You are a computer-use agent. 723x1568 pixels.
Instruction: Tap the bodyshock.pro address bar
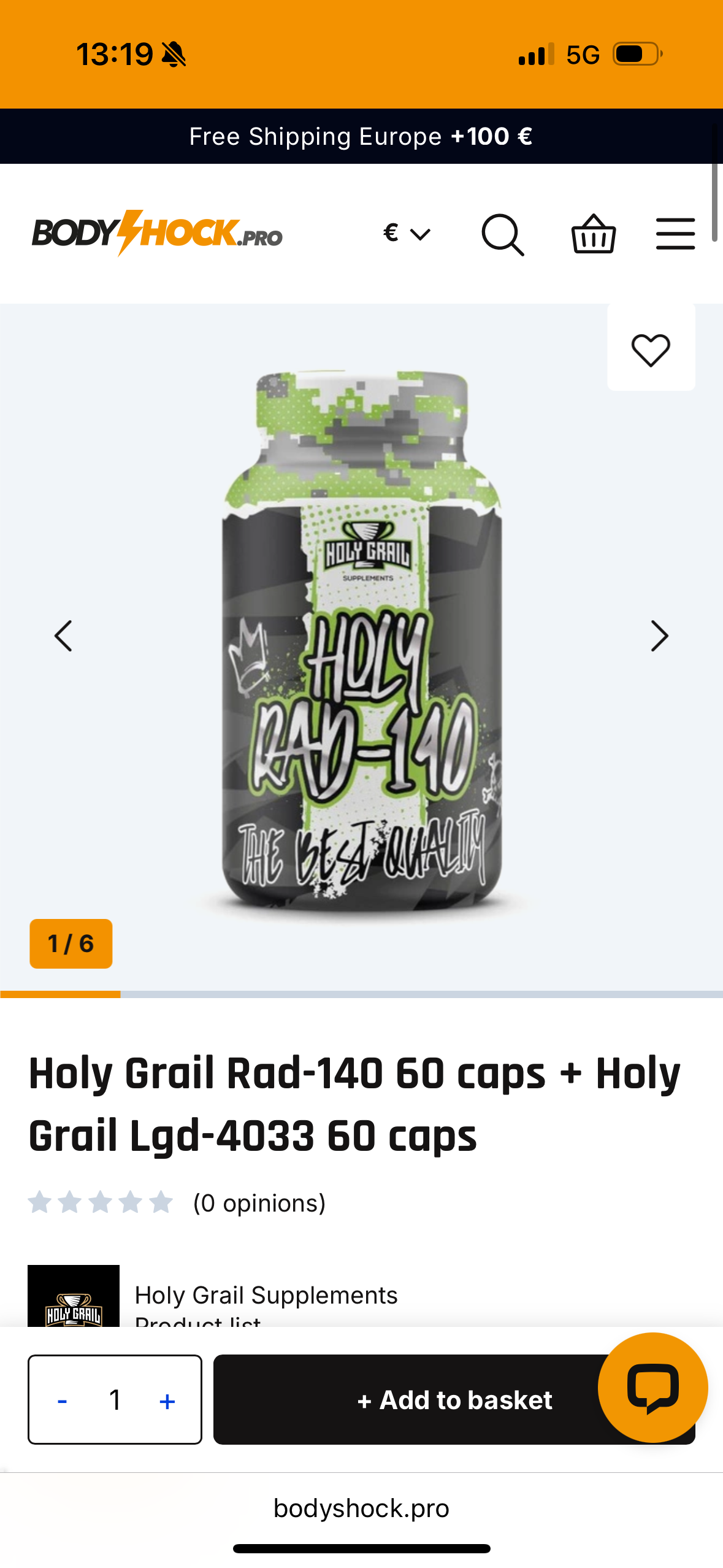pos(361,1508)
